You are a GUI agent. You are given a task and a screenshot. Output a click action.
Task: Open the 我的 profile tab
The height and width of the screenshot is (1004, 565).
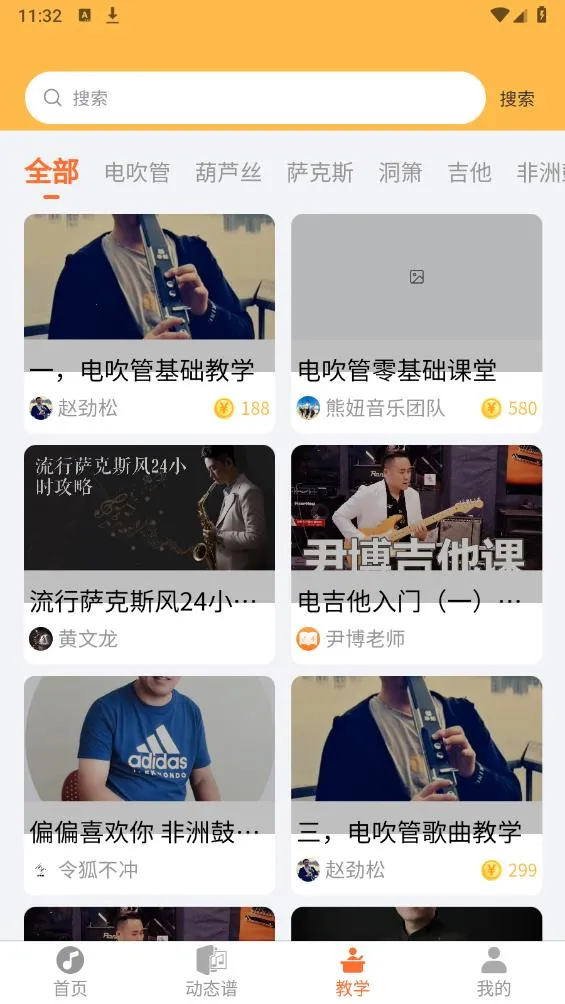[x=494, y=972]
